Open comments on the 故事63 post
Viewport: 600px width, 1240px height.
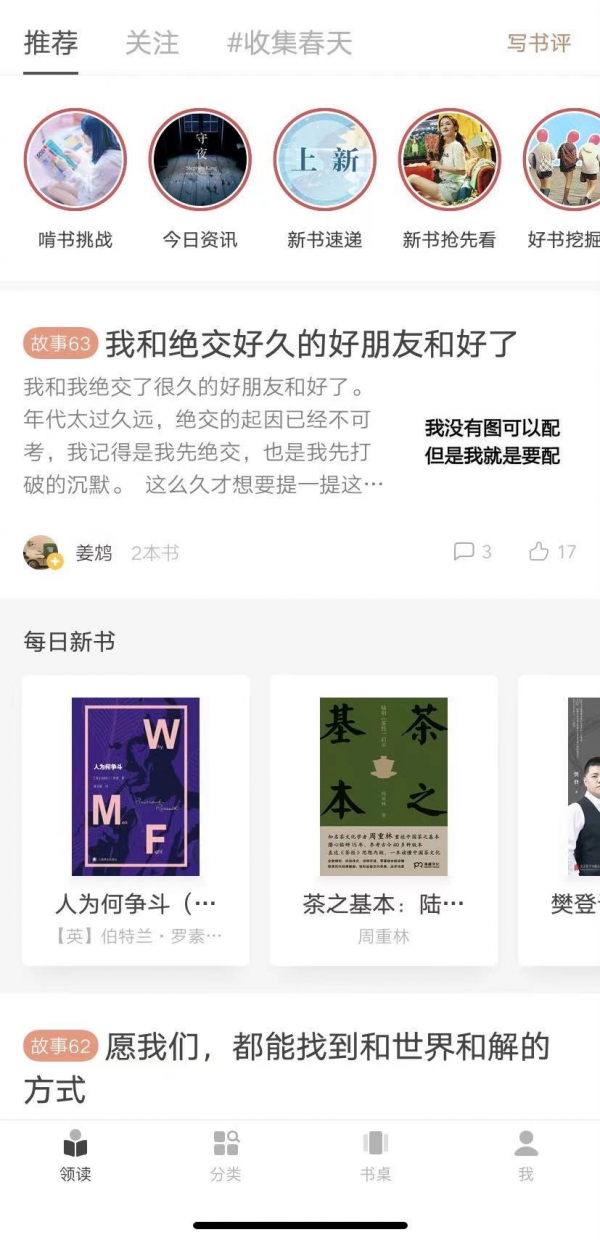point(473,551)
